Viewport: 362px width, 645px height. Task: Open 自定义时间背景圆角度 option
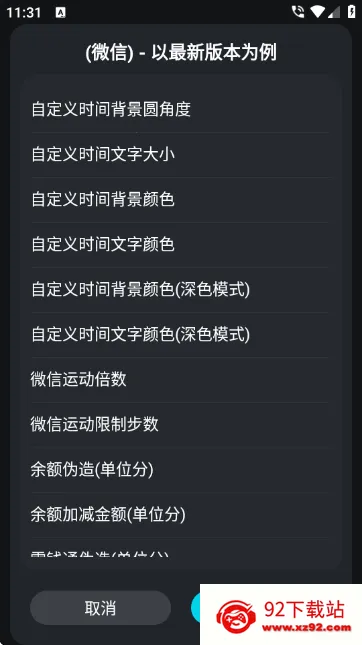[x=180, y=109]
